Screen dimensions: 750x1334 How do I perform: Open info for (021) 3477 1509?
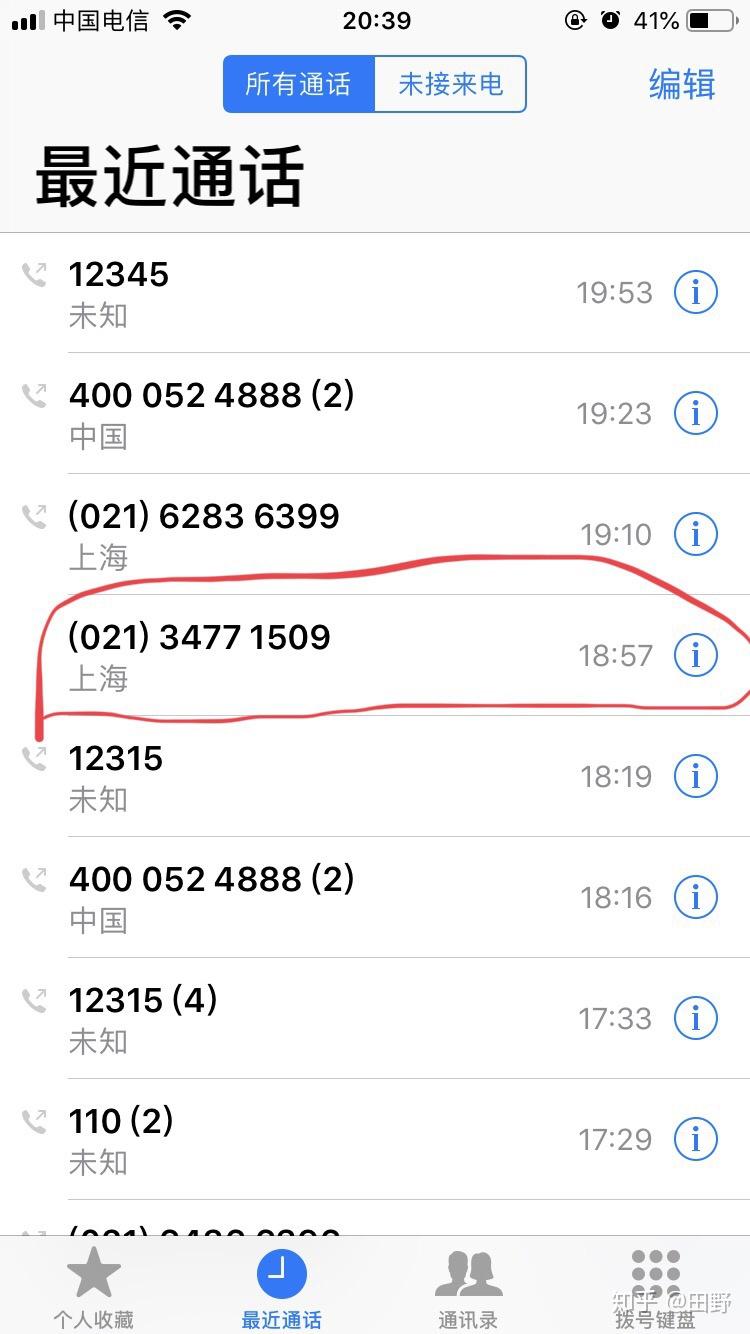tap(696, 655)
